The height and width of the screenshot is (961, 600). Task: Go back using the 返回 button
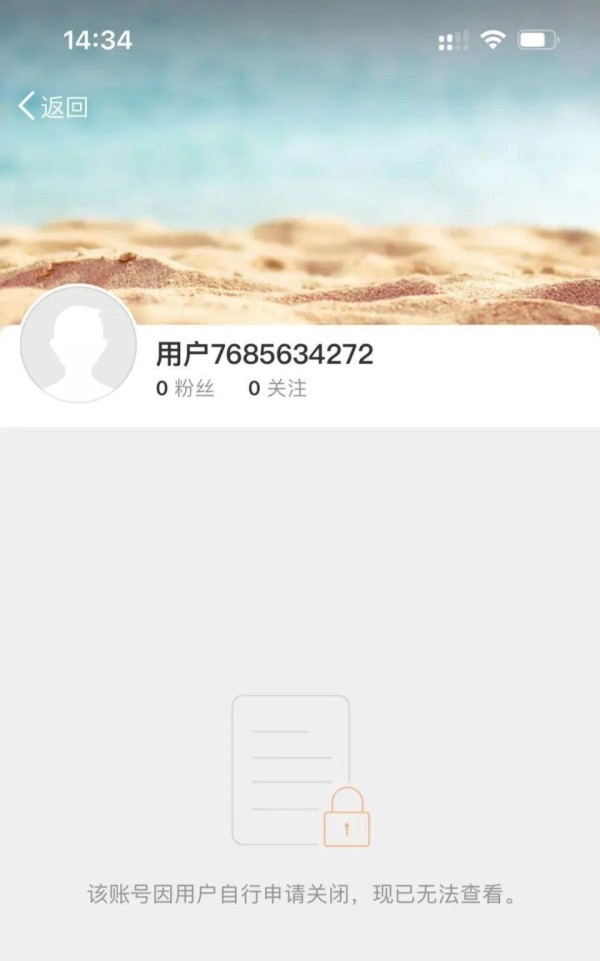(x=53, y=107)
